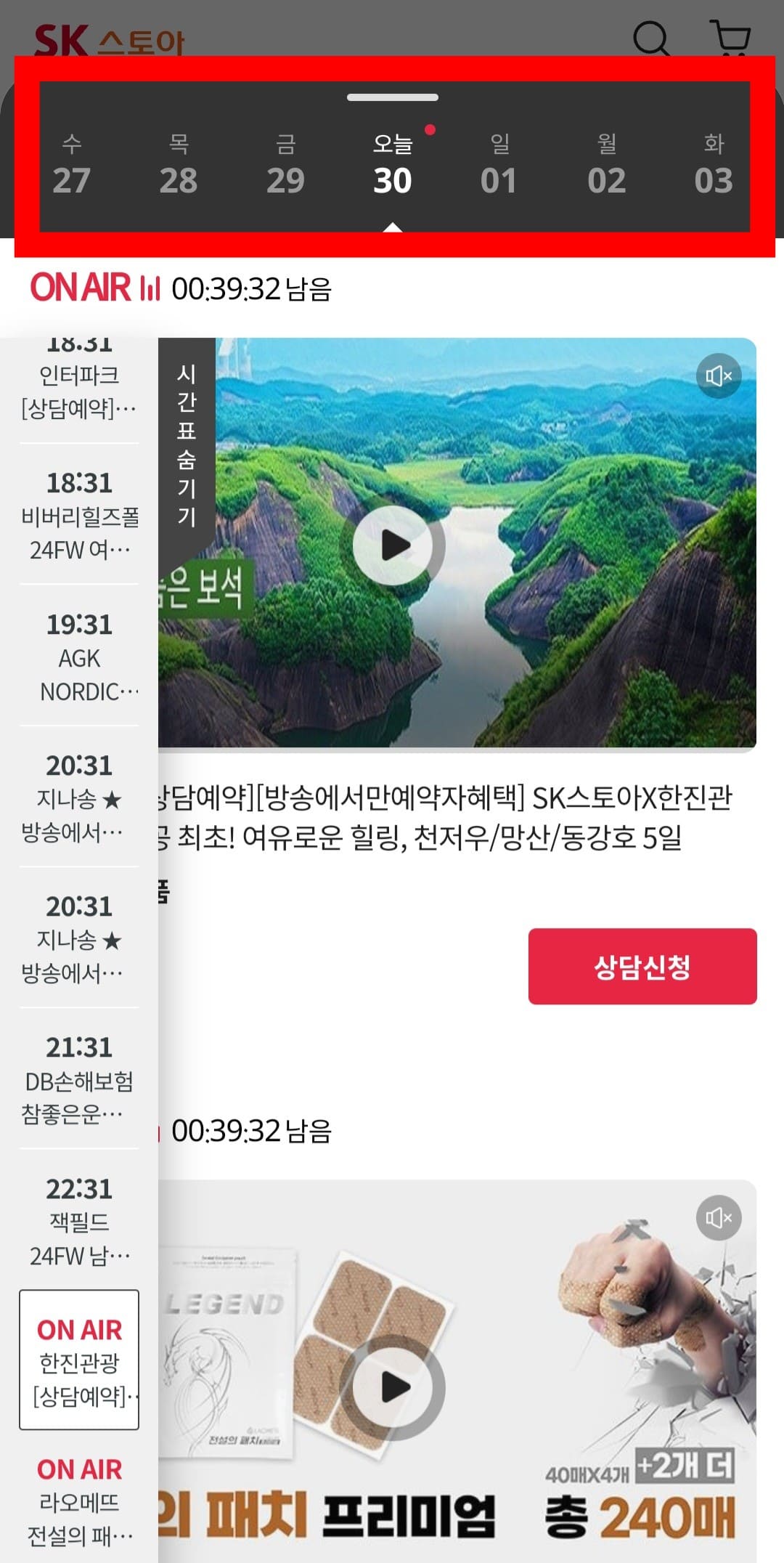
Task: Unmute the travel healing video
Action: pyautogui.click(x=717, y=375)
